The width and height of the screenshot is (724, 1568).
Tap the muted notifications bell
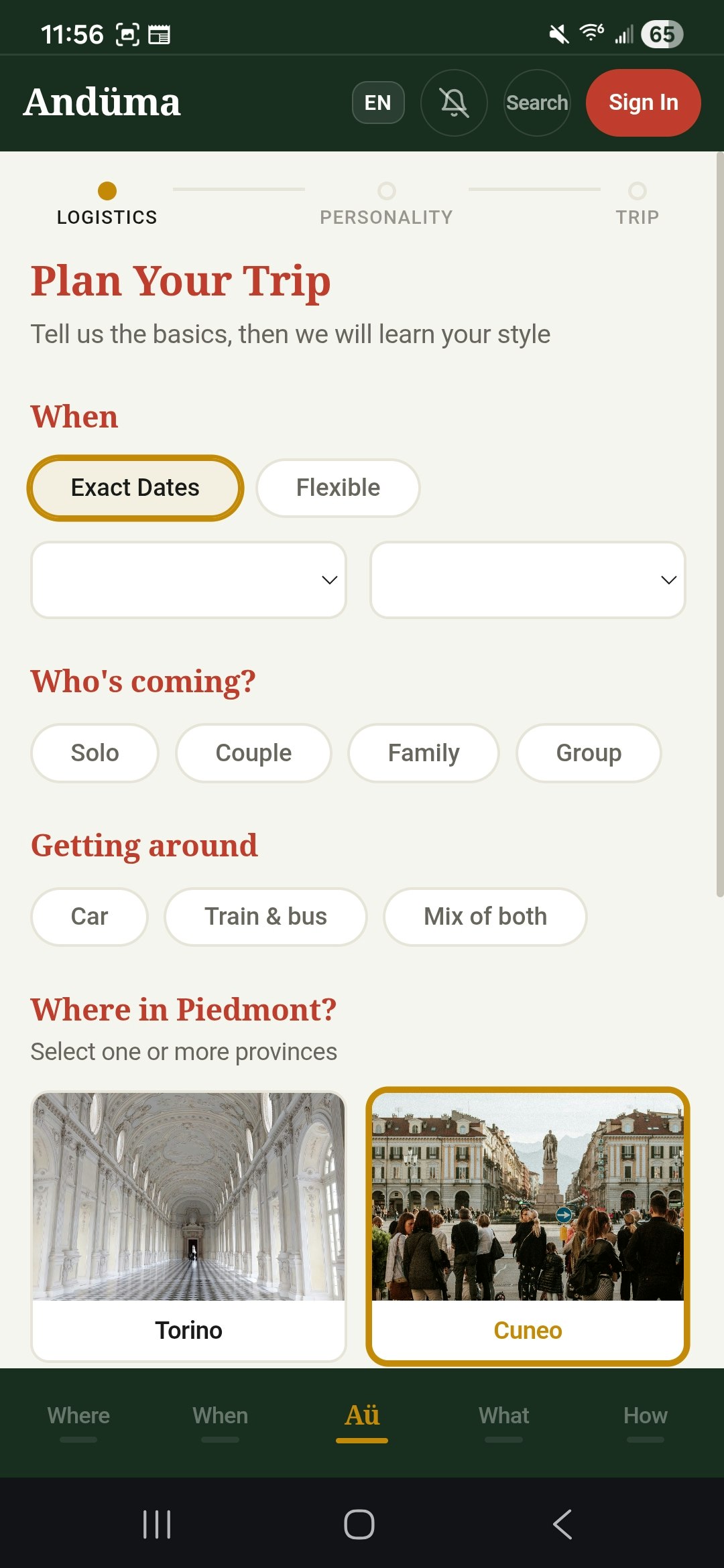pyautogui.click(x=454, y=103)
